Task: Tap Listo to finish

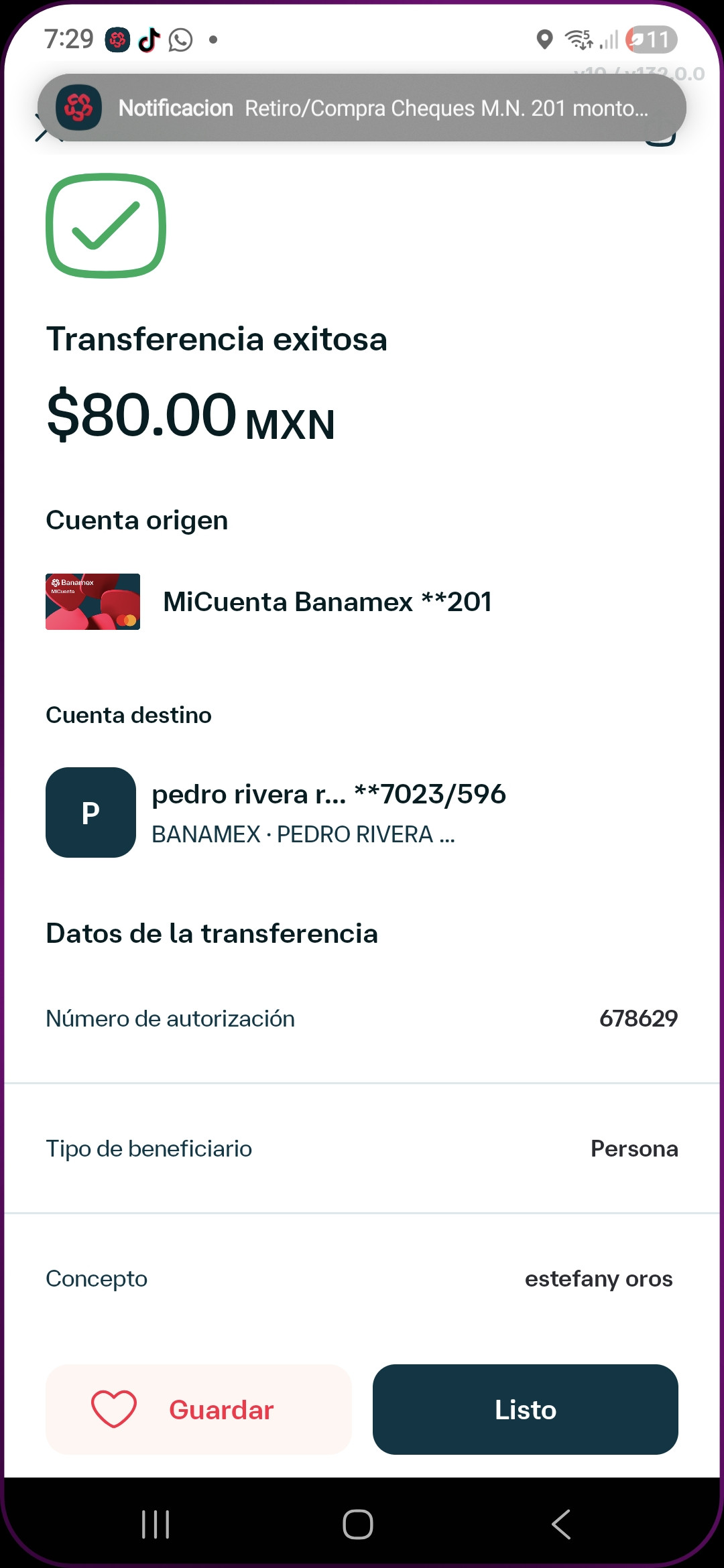Action: [526, 1409]
